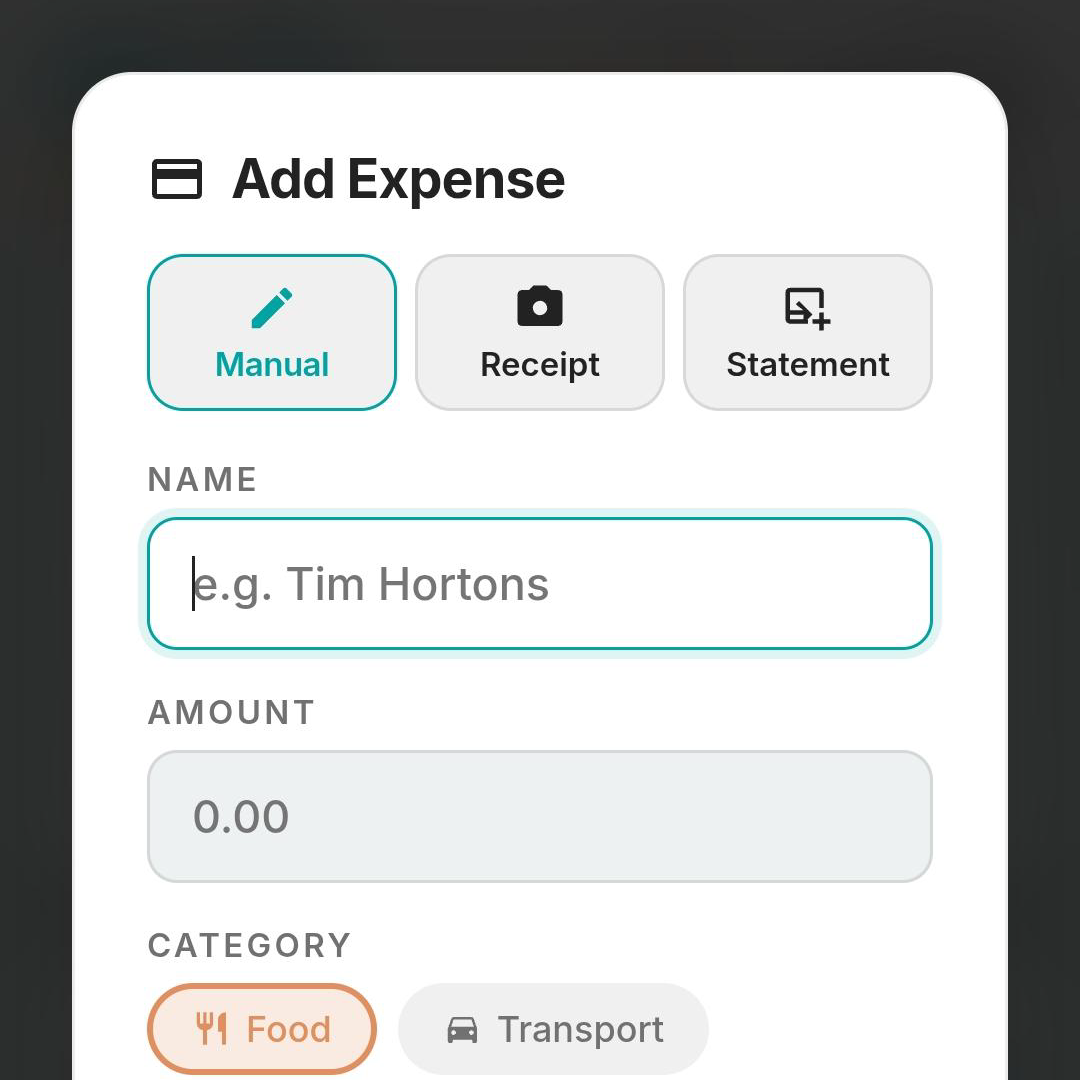Select the Manual entry mode
1081x1080 pixels.
(272, 333)
